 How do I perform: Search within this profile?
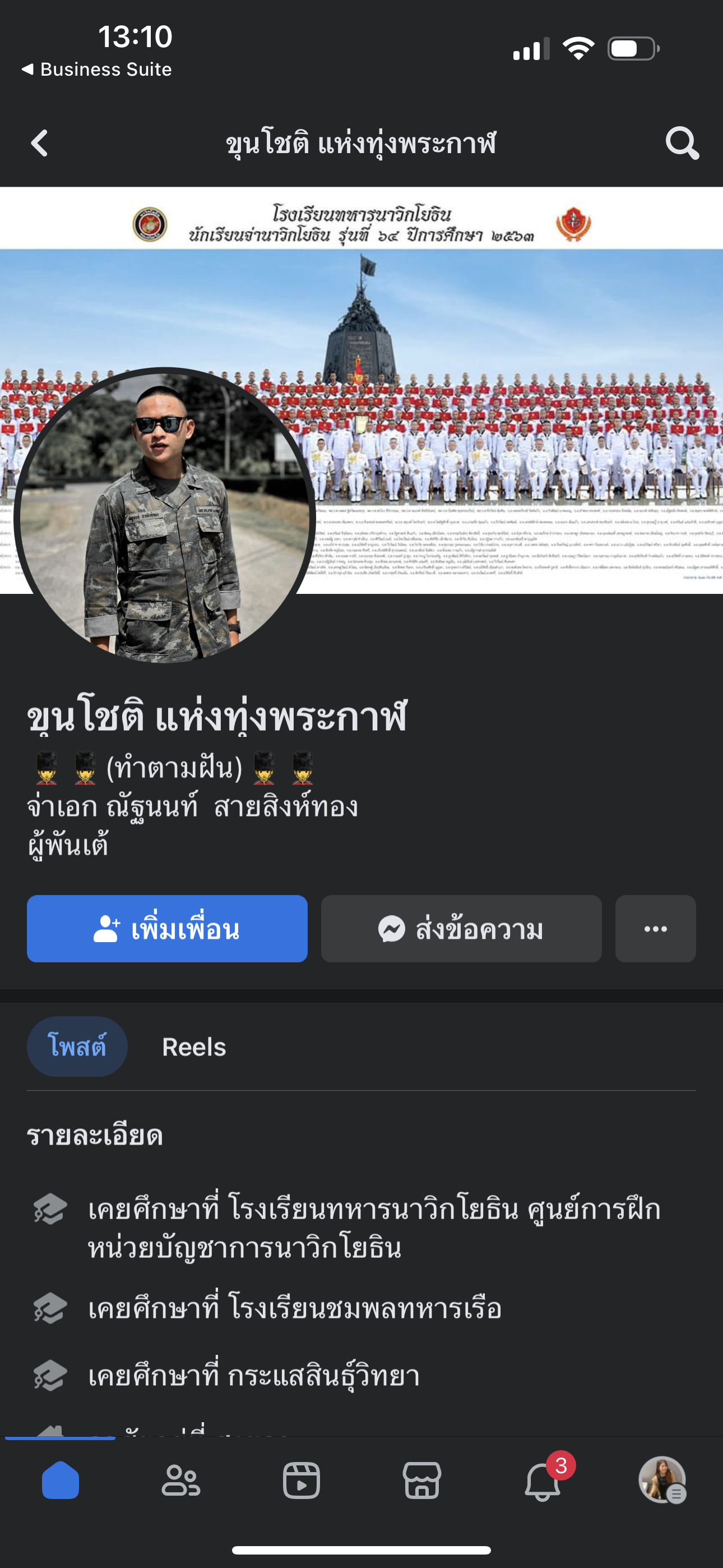[x=682, y=144]
